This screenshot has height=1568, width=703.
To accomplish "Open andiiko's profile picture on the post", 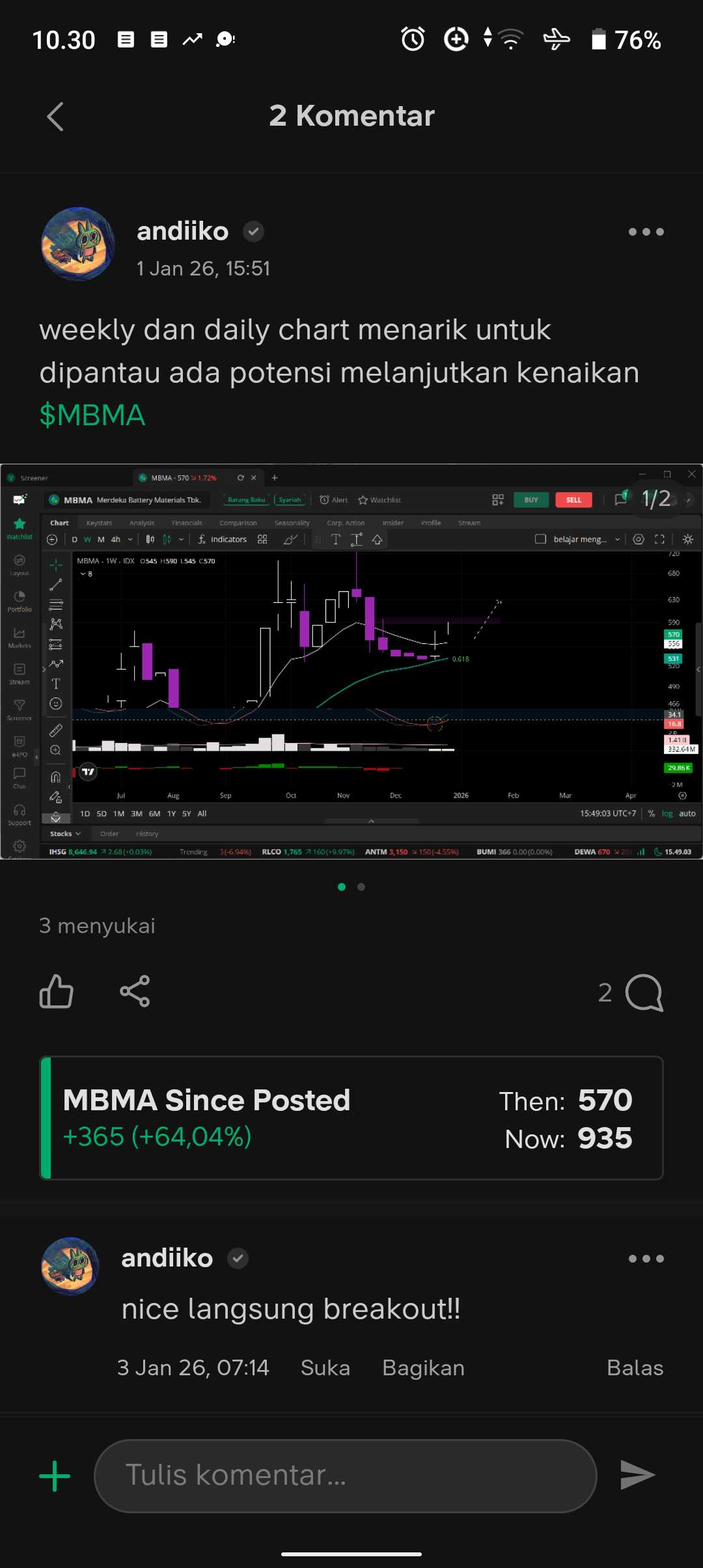I will point(78,244).
